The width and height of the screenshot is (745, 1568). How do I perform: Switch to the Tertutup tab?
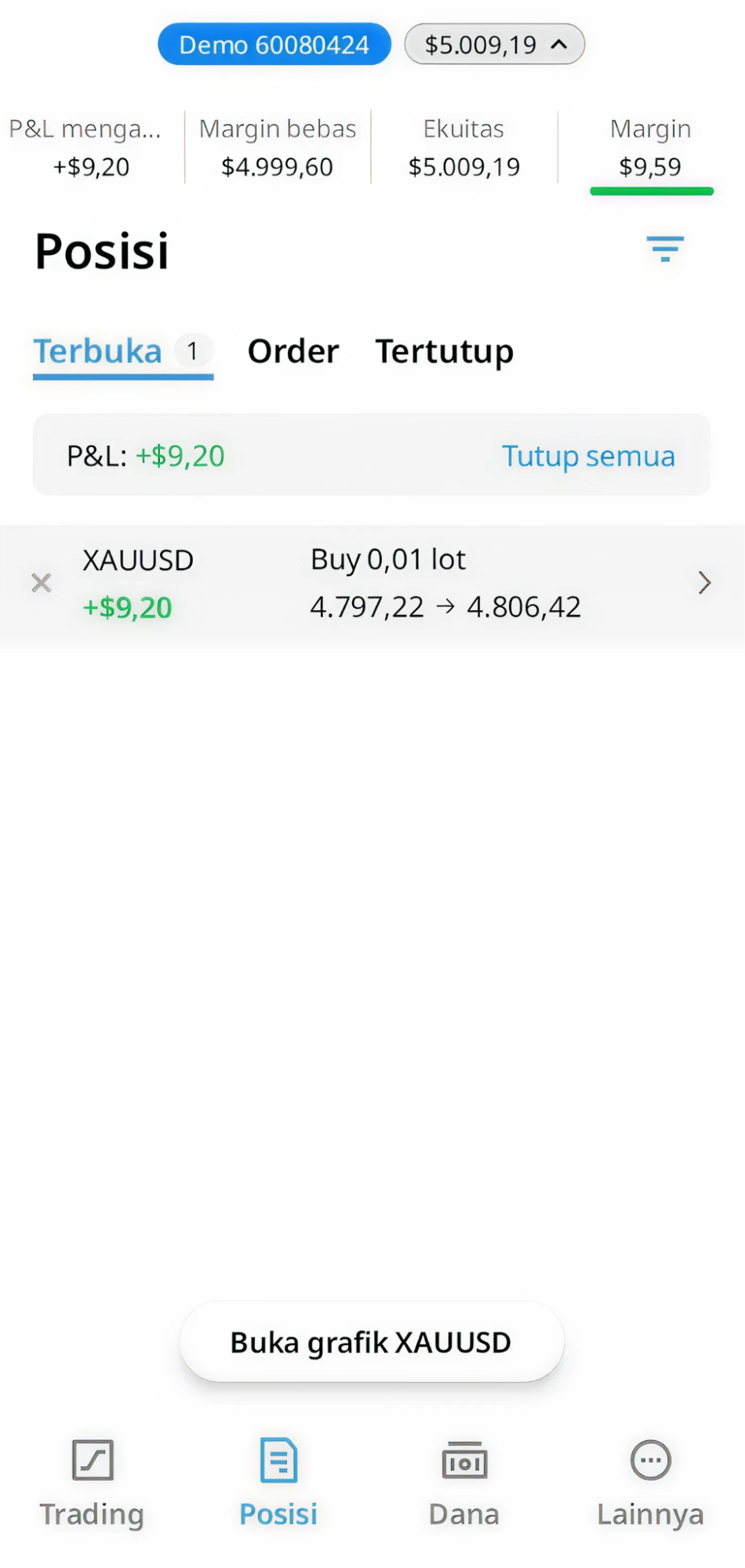(444, 351)
